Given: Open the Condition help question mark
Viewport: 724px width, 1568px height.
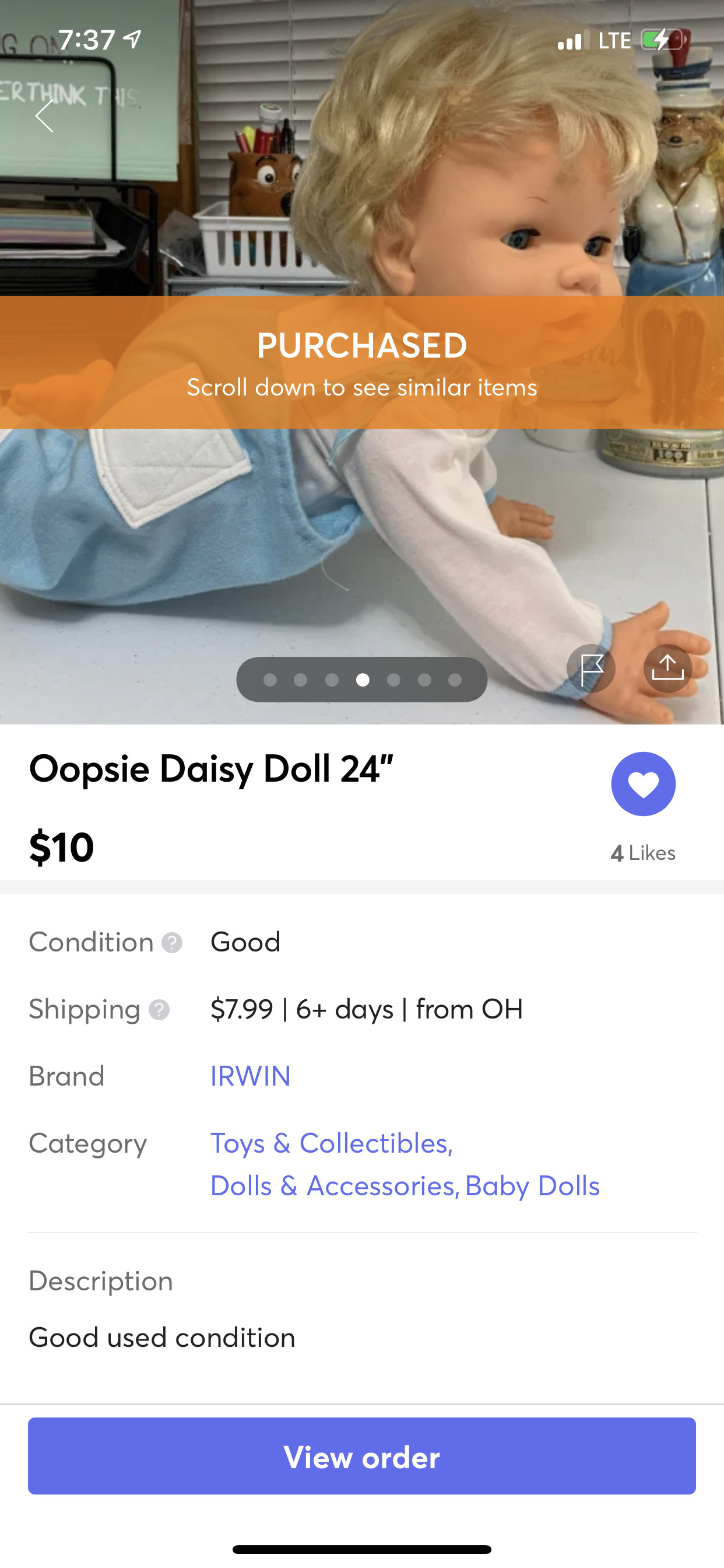Looking at the screenshot, I should pos(171,943).
